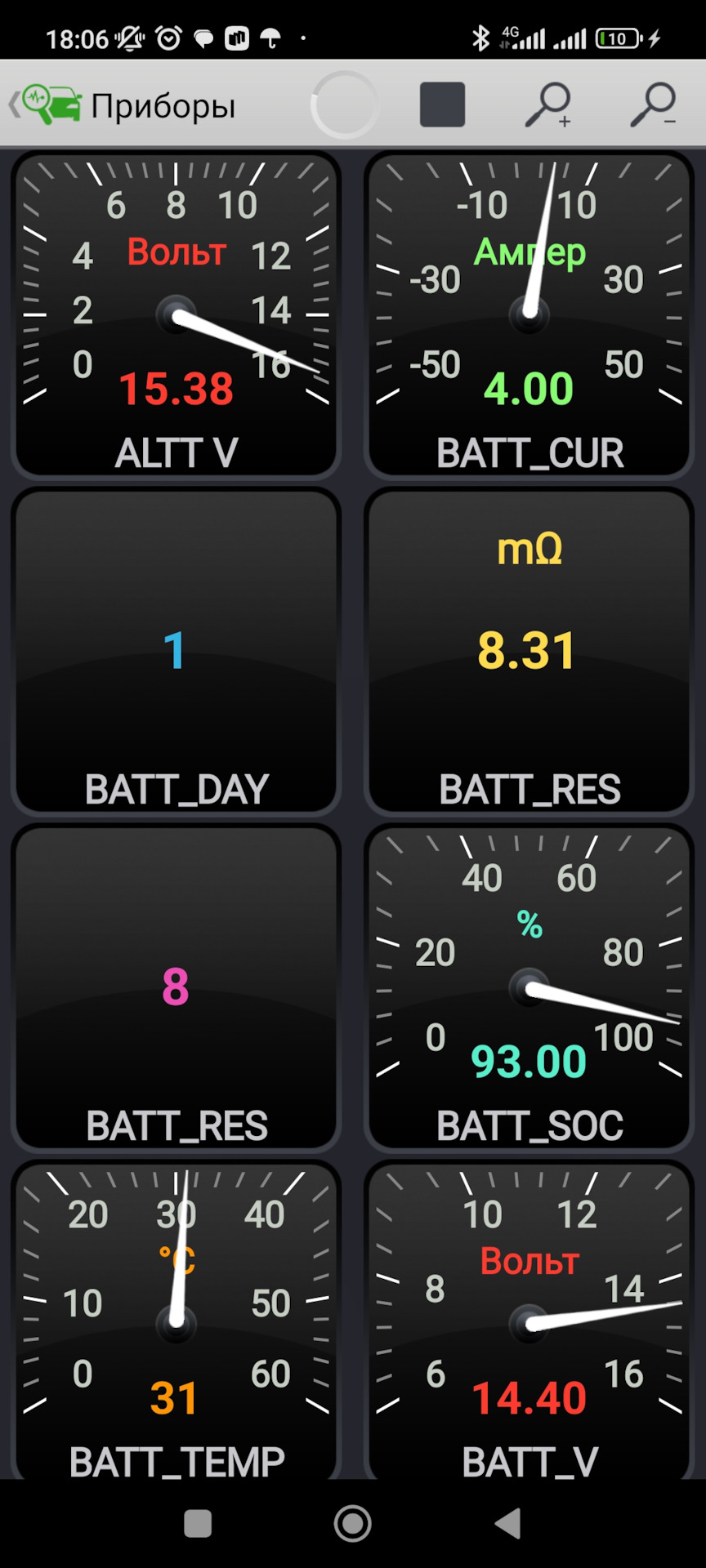The height and width of the screenshot is (1568, 706).
Task: Open the ALTT V voltage gauge
Action: pos(176,315)
